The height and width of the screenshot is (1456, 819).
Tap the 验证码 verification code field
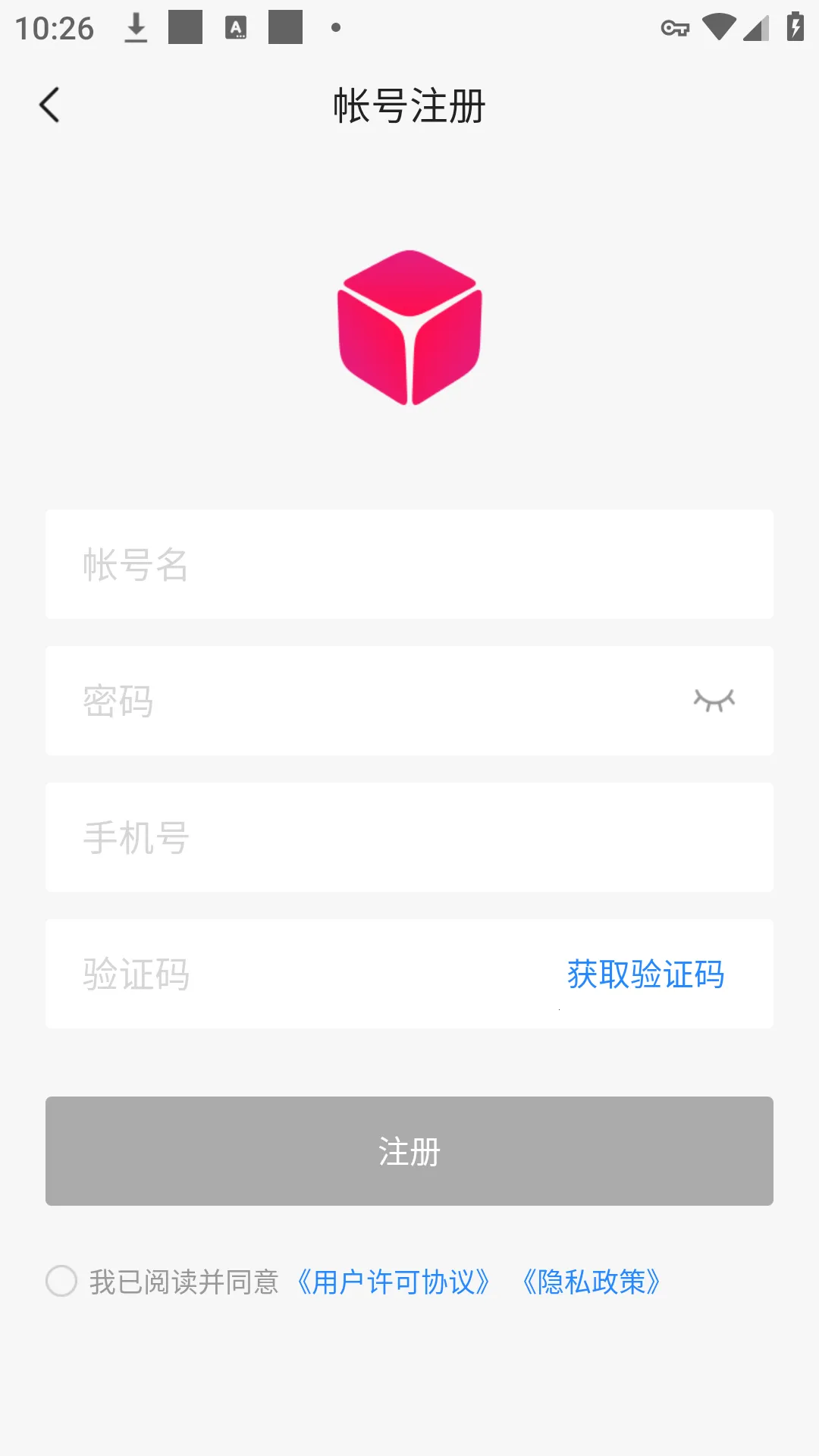(x=265, y=974)
